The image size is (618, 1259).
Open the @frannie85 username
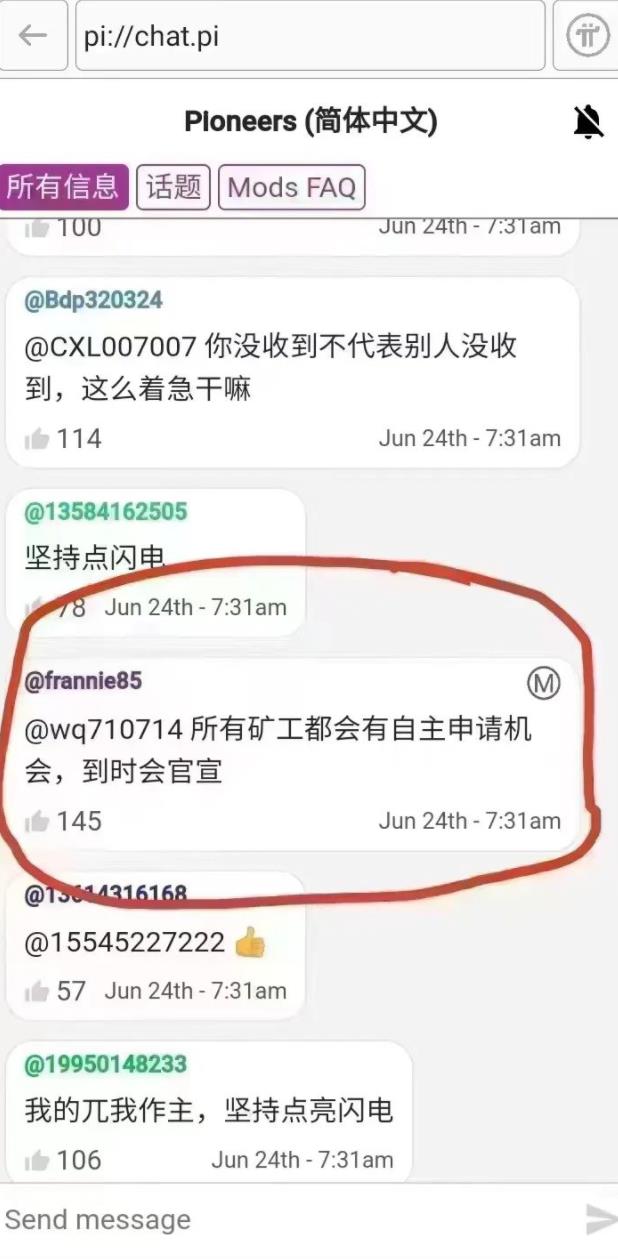(83, 681)
